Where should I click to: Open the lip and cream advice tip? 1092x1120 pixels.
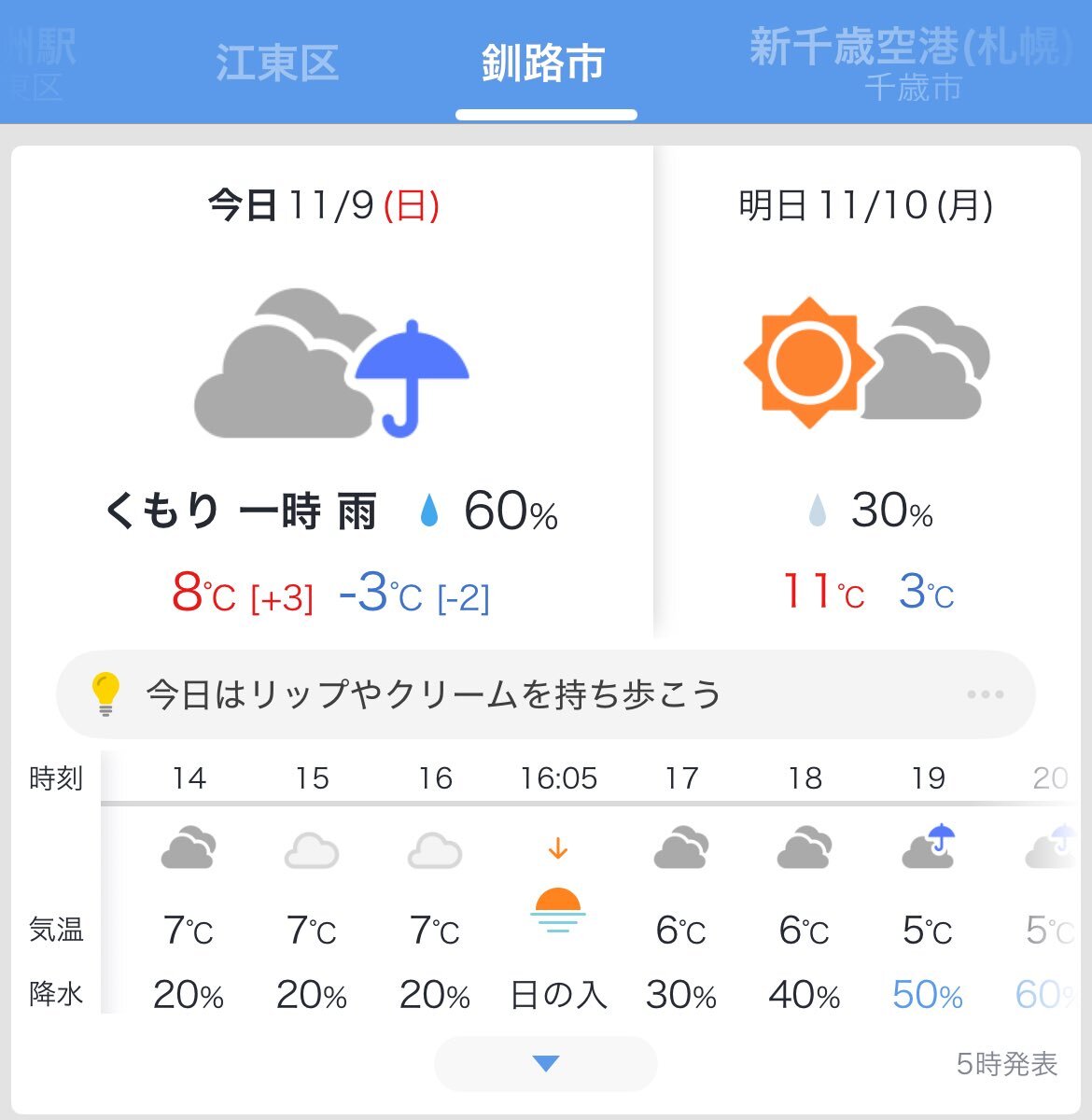[545, 694]
